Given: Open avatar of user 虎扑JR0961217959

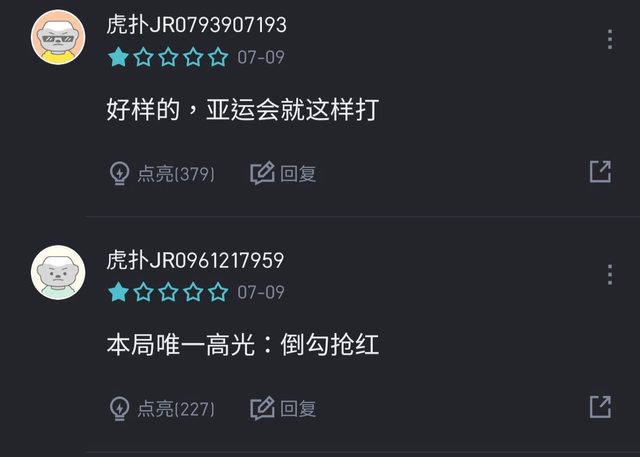Looking at the screenshot, I should 58,272.
